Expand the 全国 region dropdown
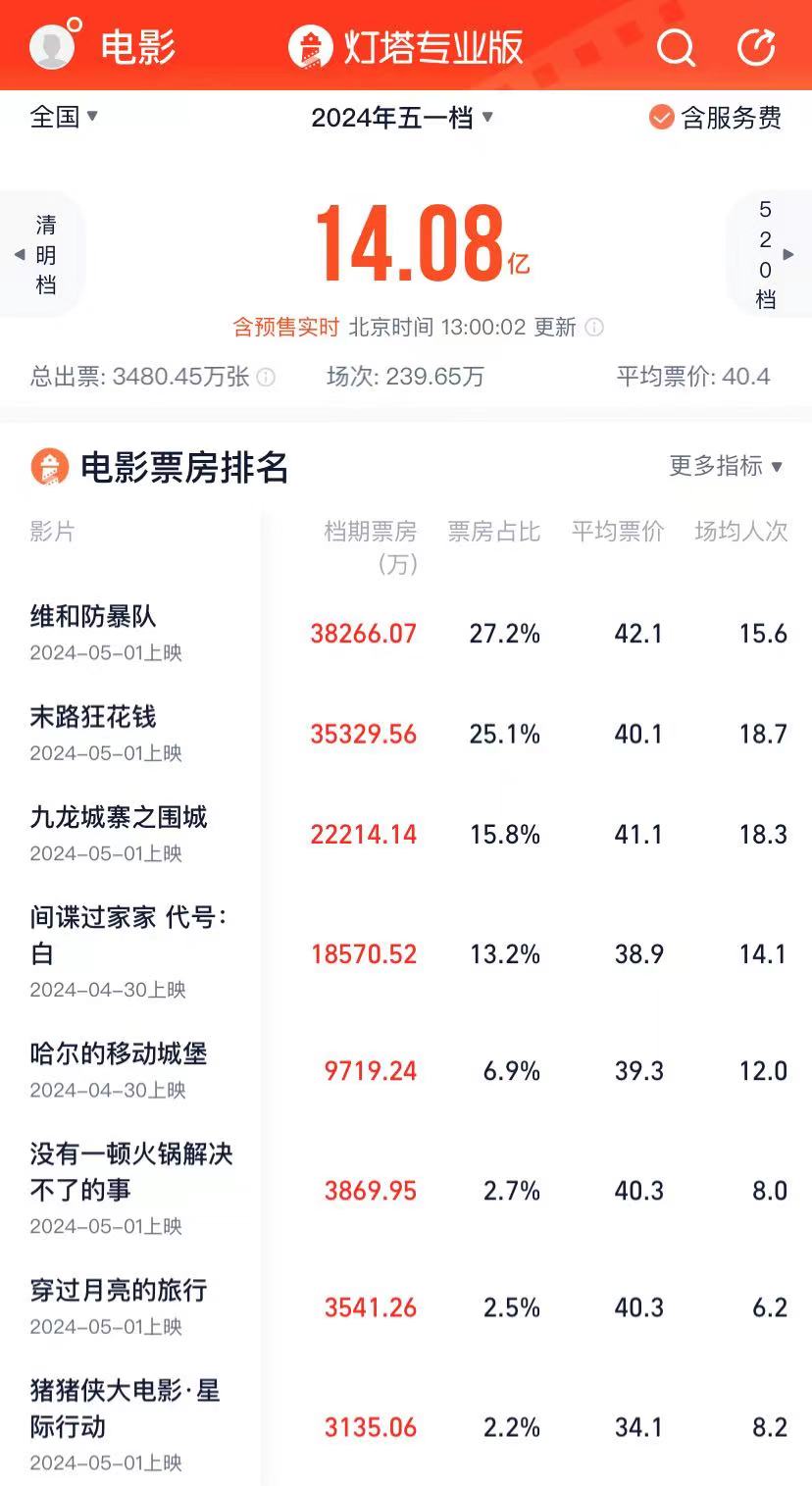Screen dimensions: 812x1486 (x=64, y=117)
